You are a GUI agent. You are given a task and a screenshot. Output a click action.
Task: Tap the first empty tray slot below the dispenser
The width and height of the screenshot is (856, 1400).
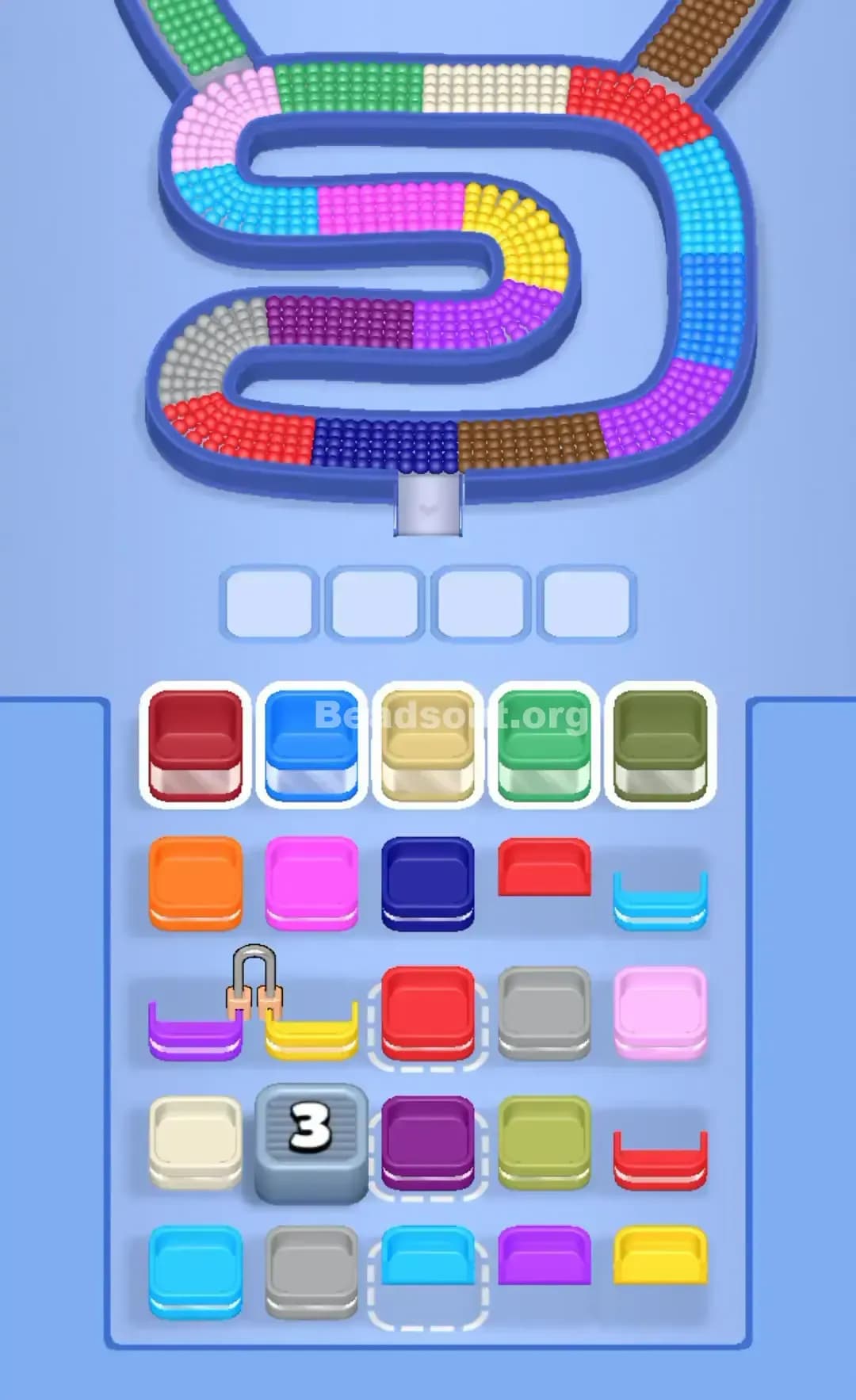[x=268, y=602]
